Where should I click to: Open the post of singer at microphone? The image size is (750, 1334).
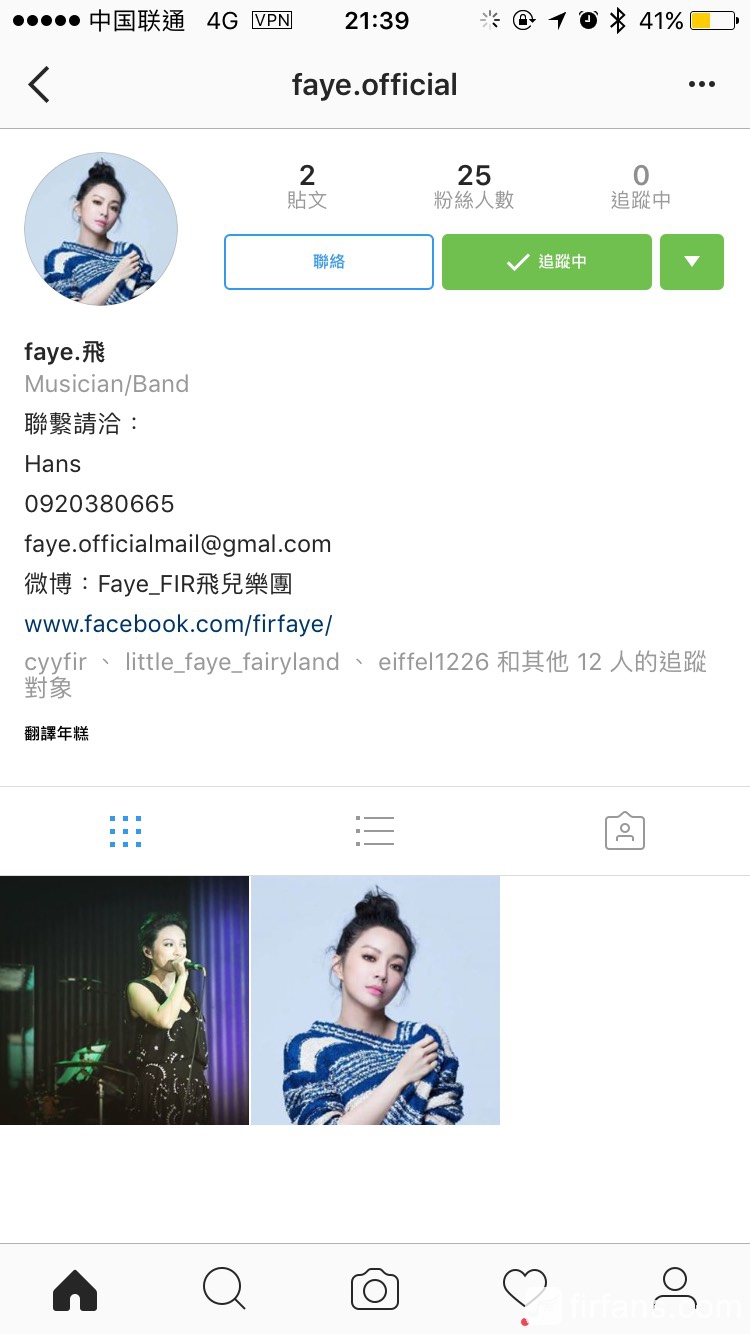(x=124, y=1000)
